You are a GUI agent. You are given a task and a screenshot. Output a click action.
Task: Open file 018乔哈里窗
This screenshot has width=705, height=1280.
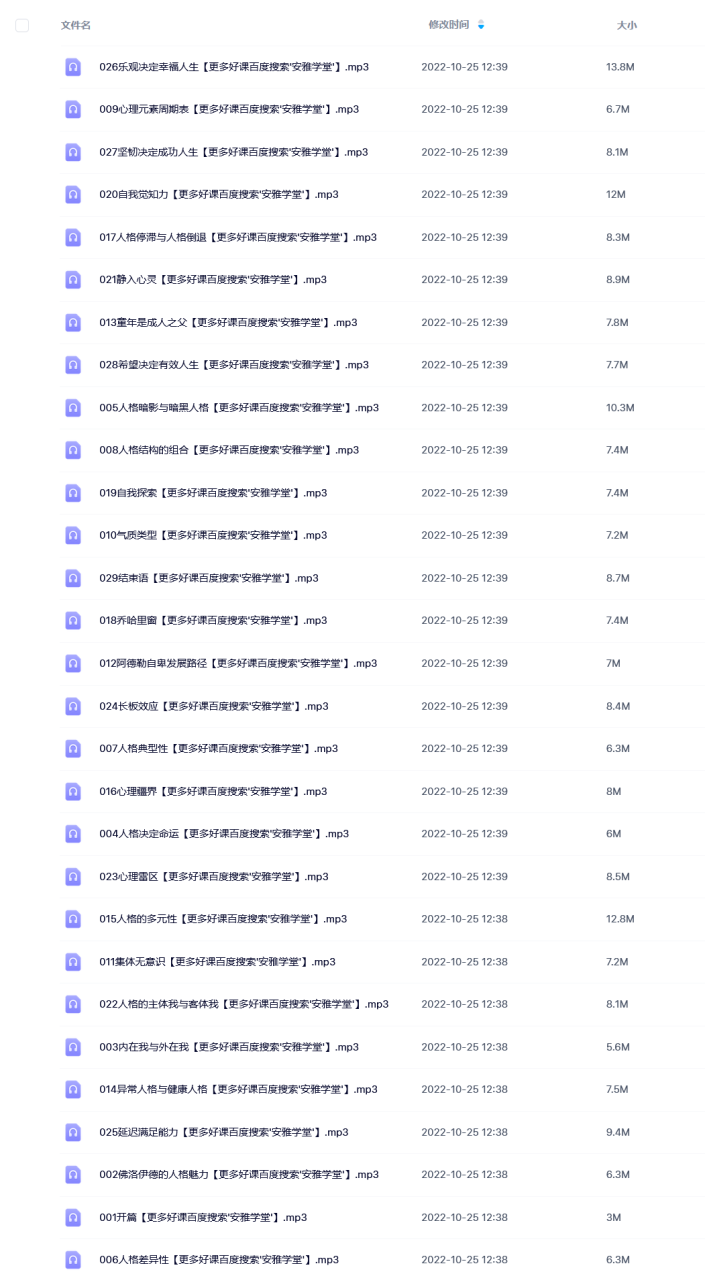[213, 620]
